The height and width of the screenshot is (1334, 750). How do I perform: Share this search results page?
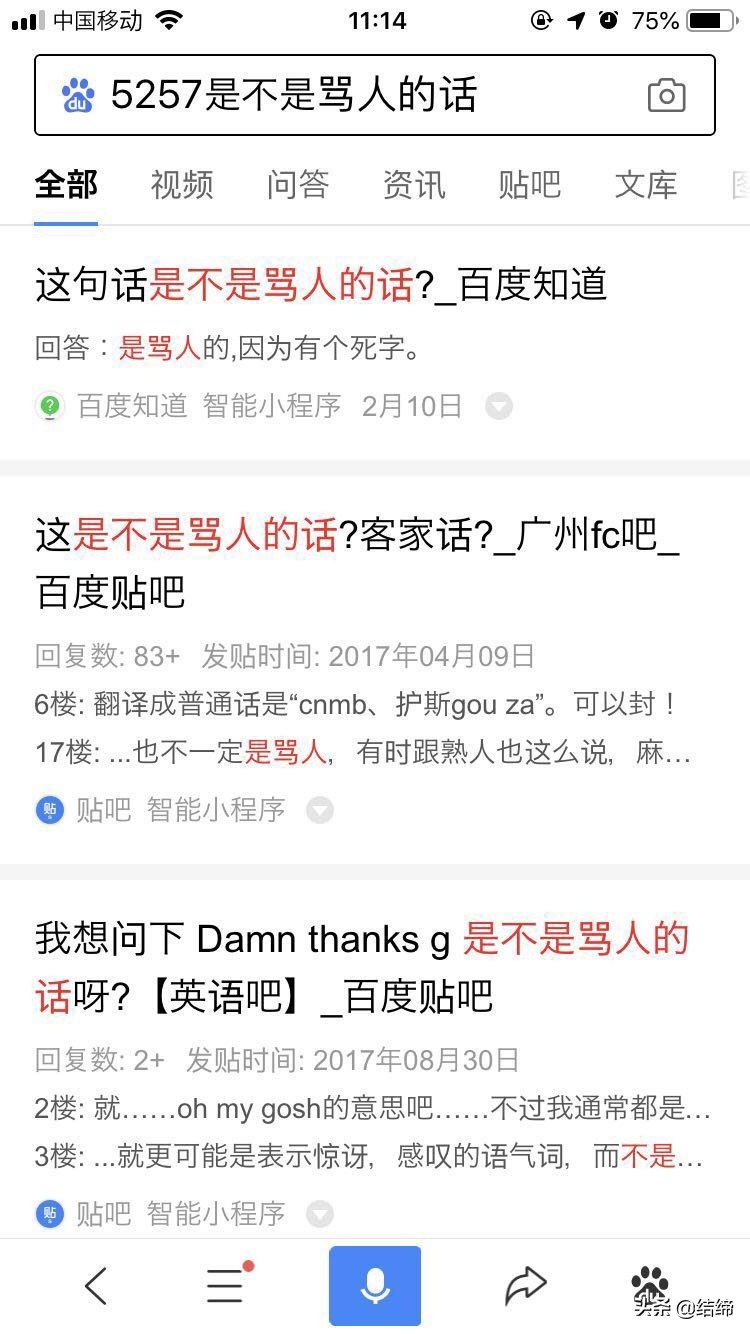click(525, 1286)
